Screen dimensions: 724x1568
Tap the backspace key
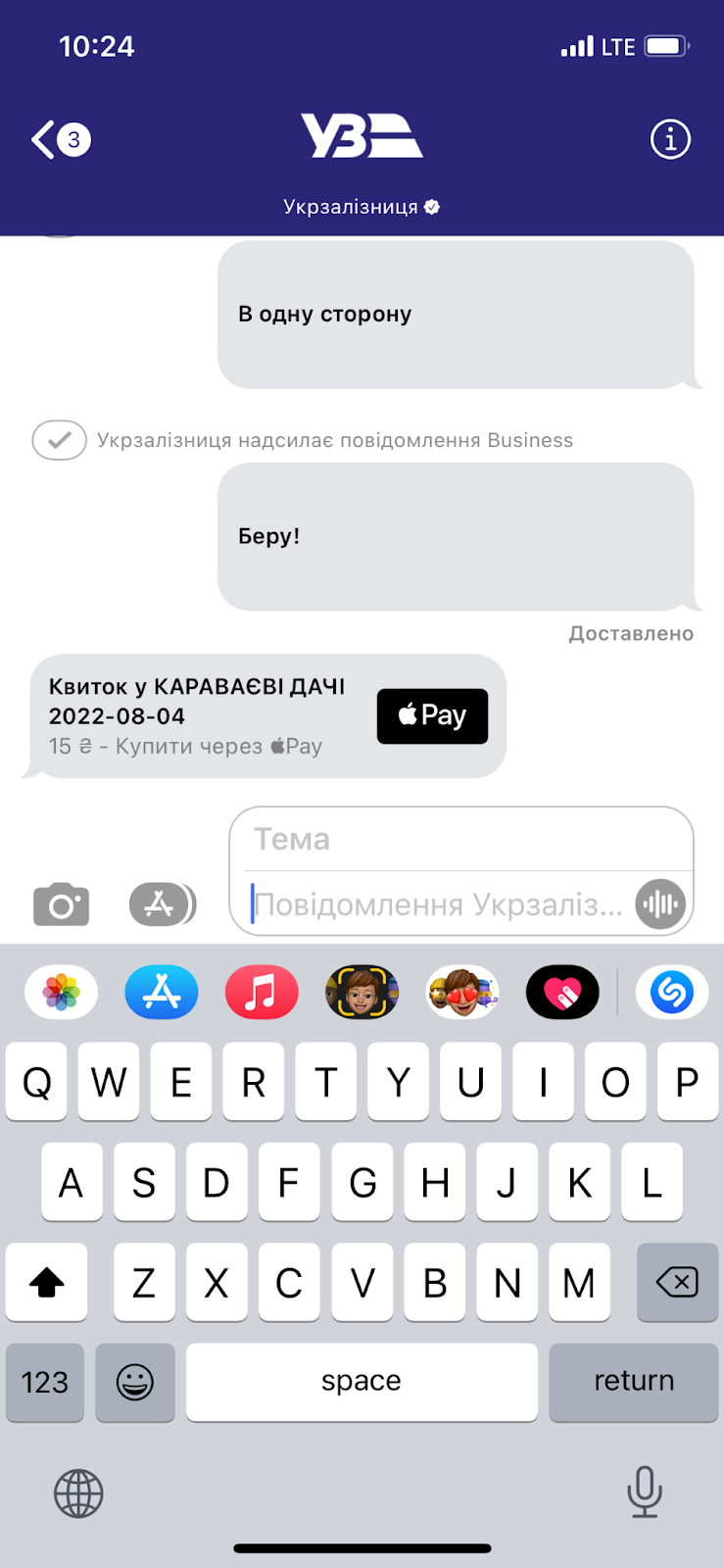(x=677, y=1282)
